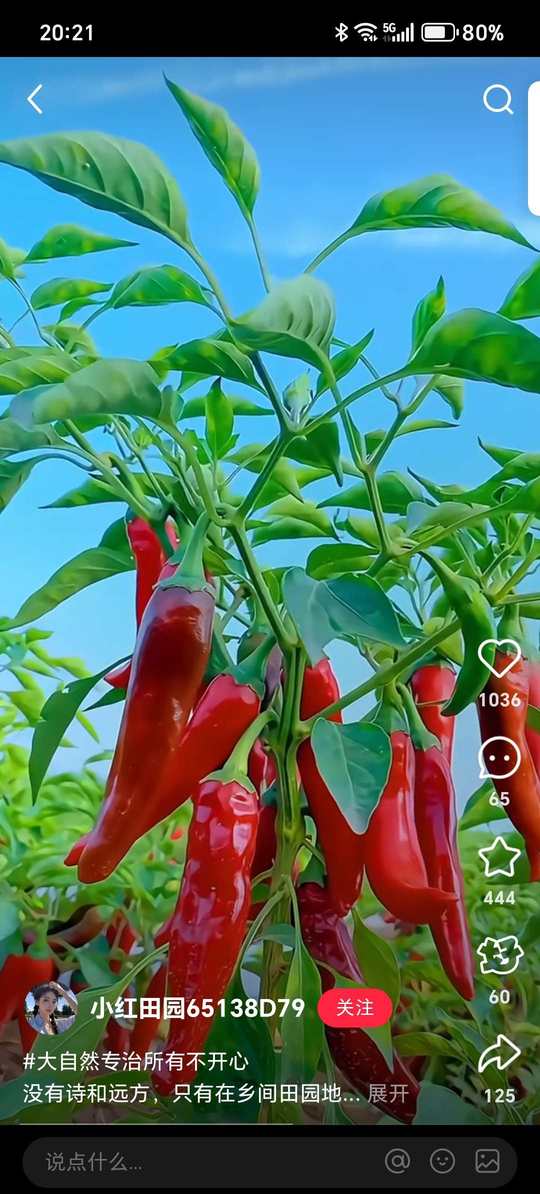Image resolution: width=540 pixels, height=1194 pixels.
Task: Favorite this video with the star icon
Action: (x=500, y=857)
